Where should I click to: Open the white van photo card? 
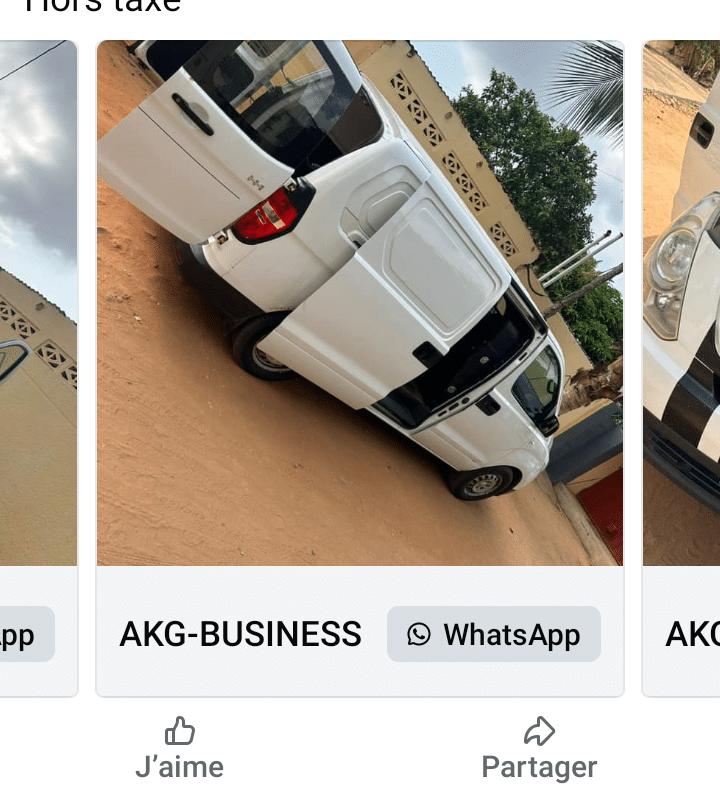360,303
